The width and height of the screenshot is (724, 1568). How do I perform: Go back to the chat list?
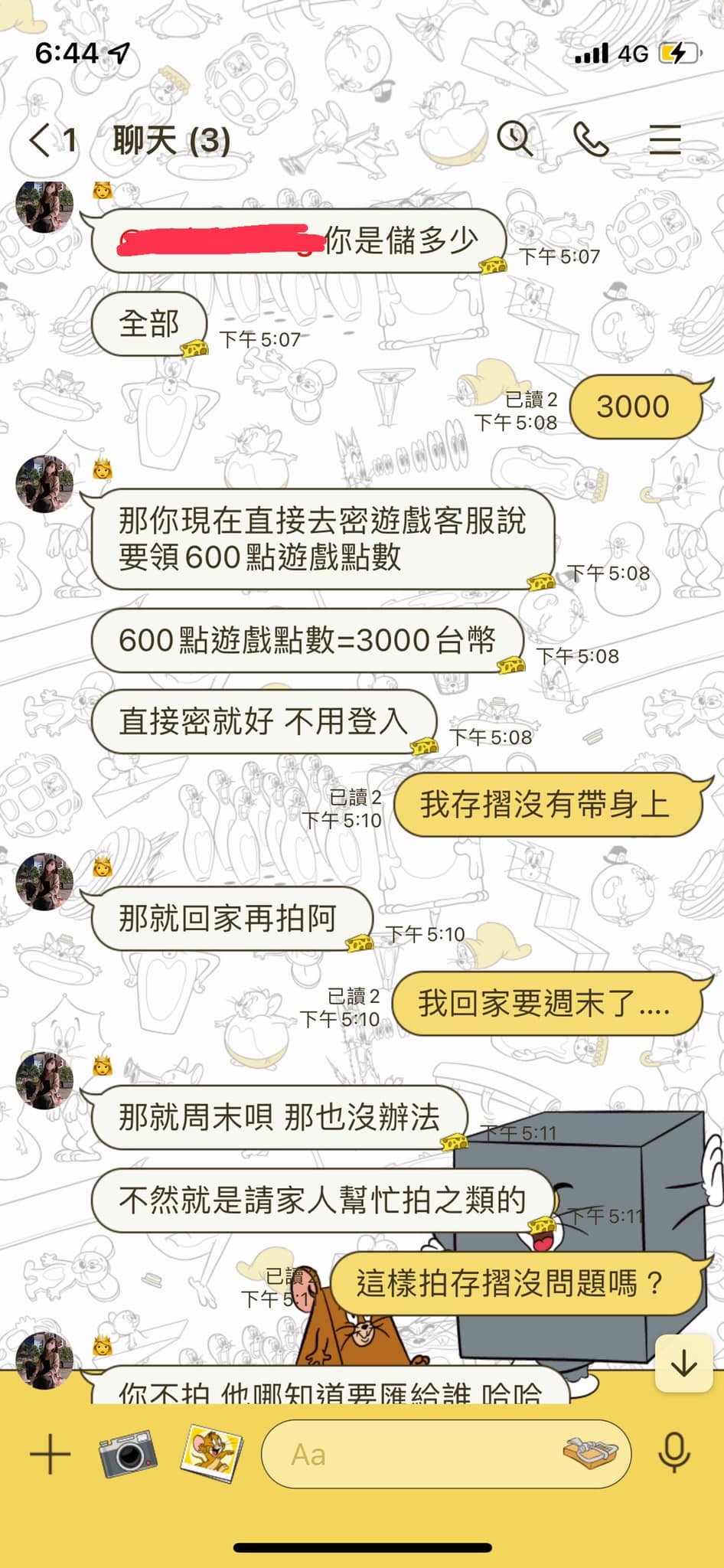click(40, 140)
